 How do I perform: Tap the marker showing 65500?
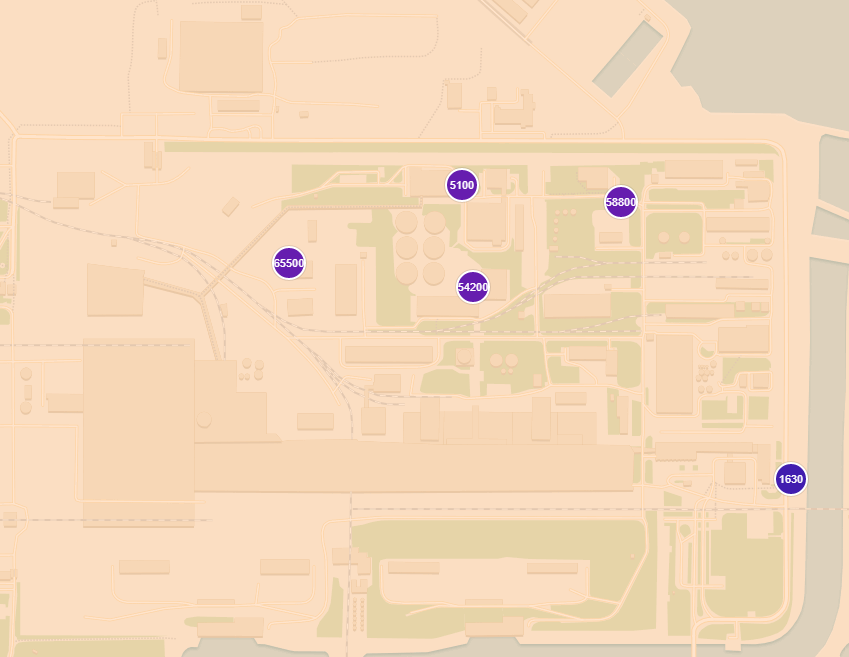(x=289, y=263)
